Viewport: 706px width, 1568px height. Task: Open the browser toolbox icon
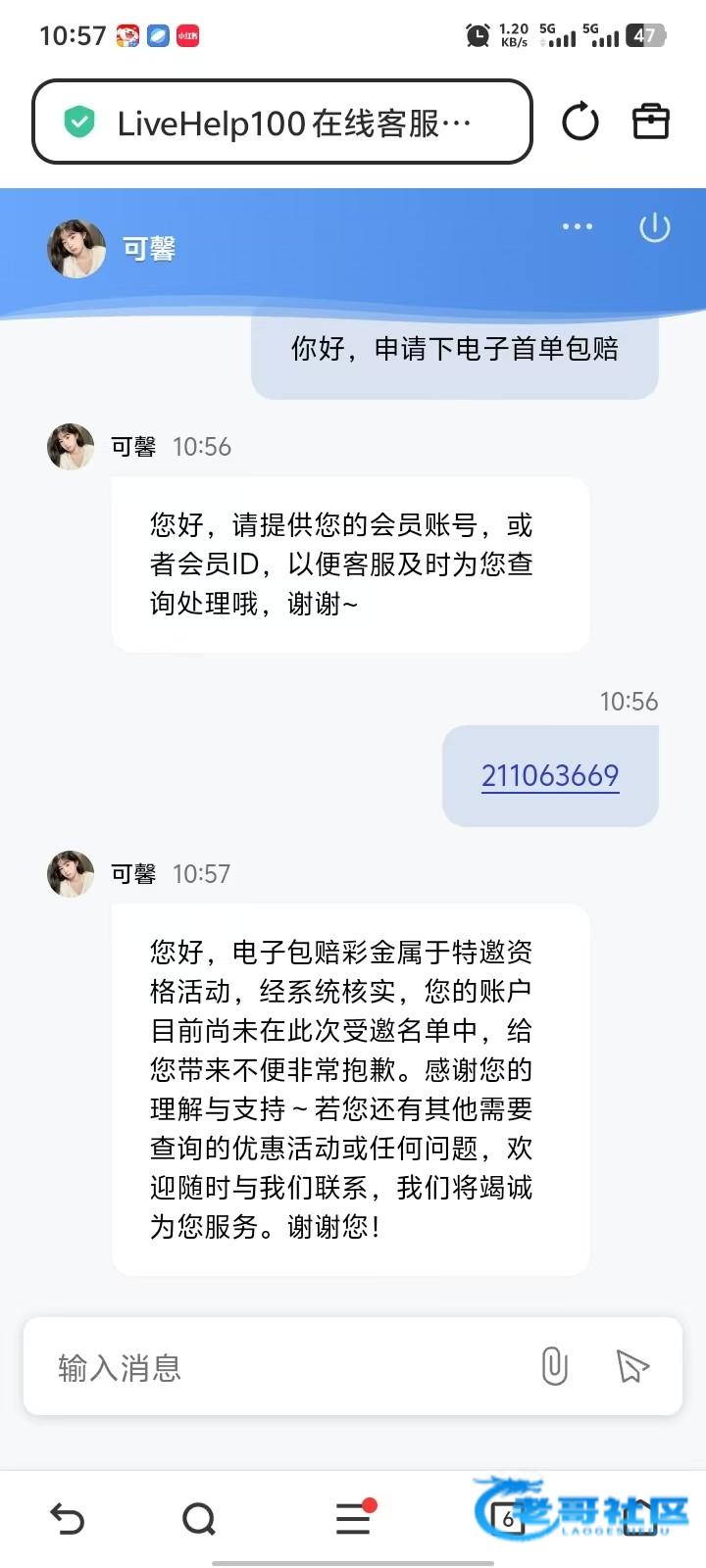[651, 122]
